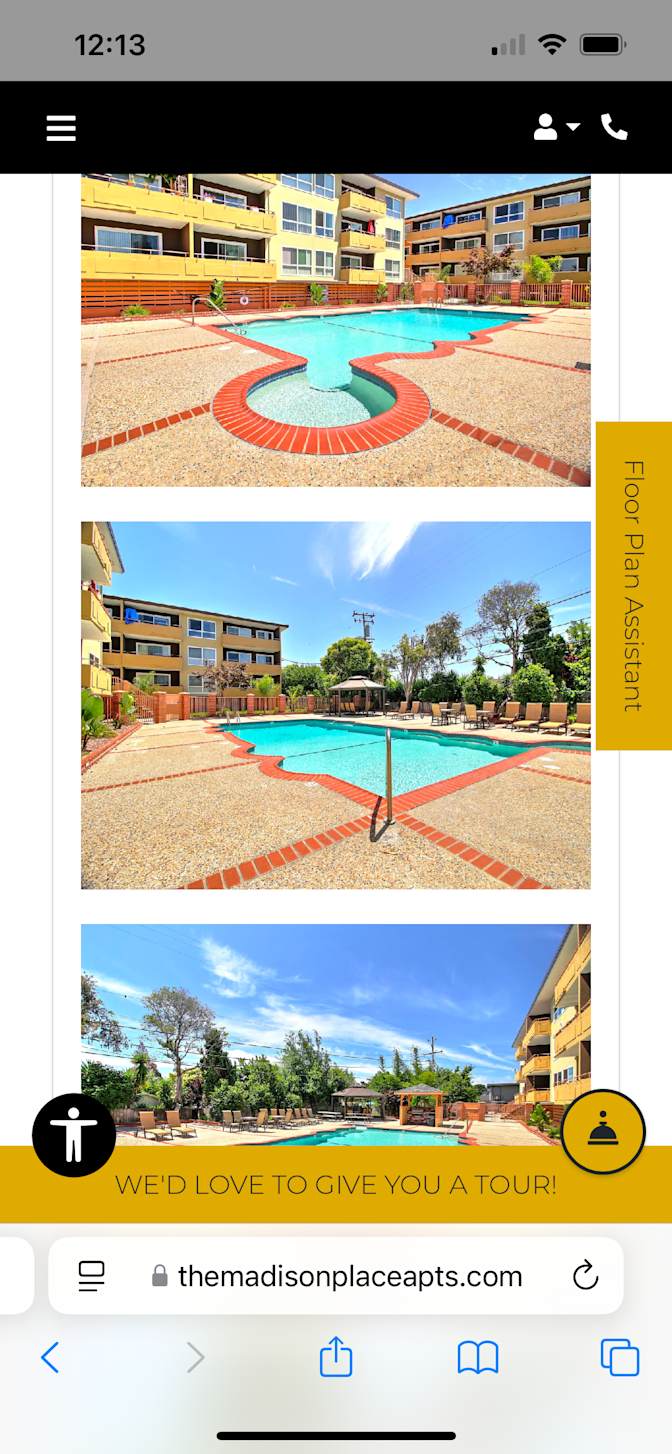This screenshot has height=1454, width=672.
Task: Tap the phone call icon
Action: point(614,127)
